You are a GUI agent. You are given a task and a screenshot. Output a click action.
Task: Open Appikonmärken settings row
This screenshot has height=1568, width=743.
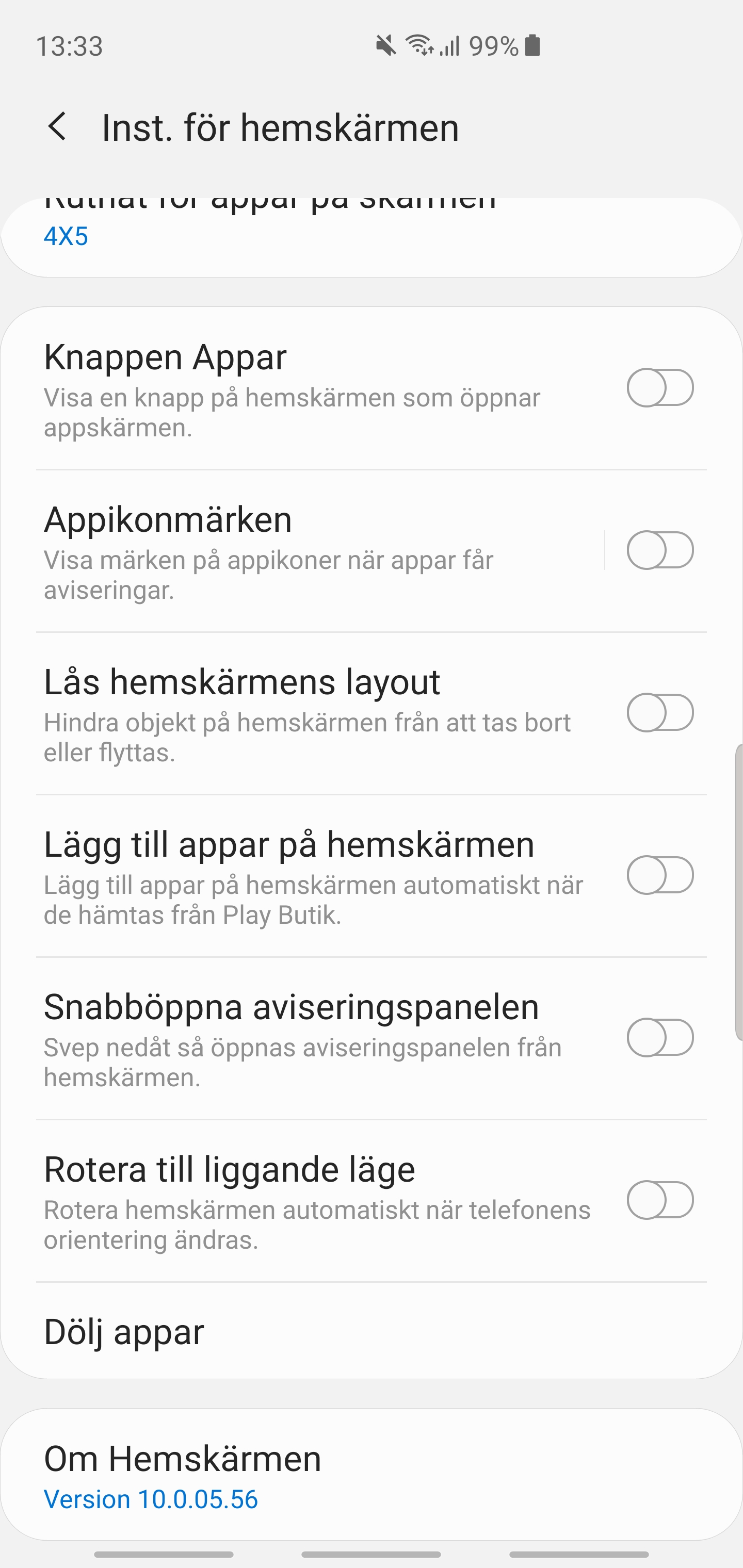[320, 551]
